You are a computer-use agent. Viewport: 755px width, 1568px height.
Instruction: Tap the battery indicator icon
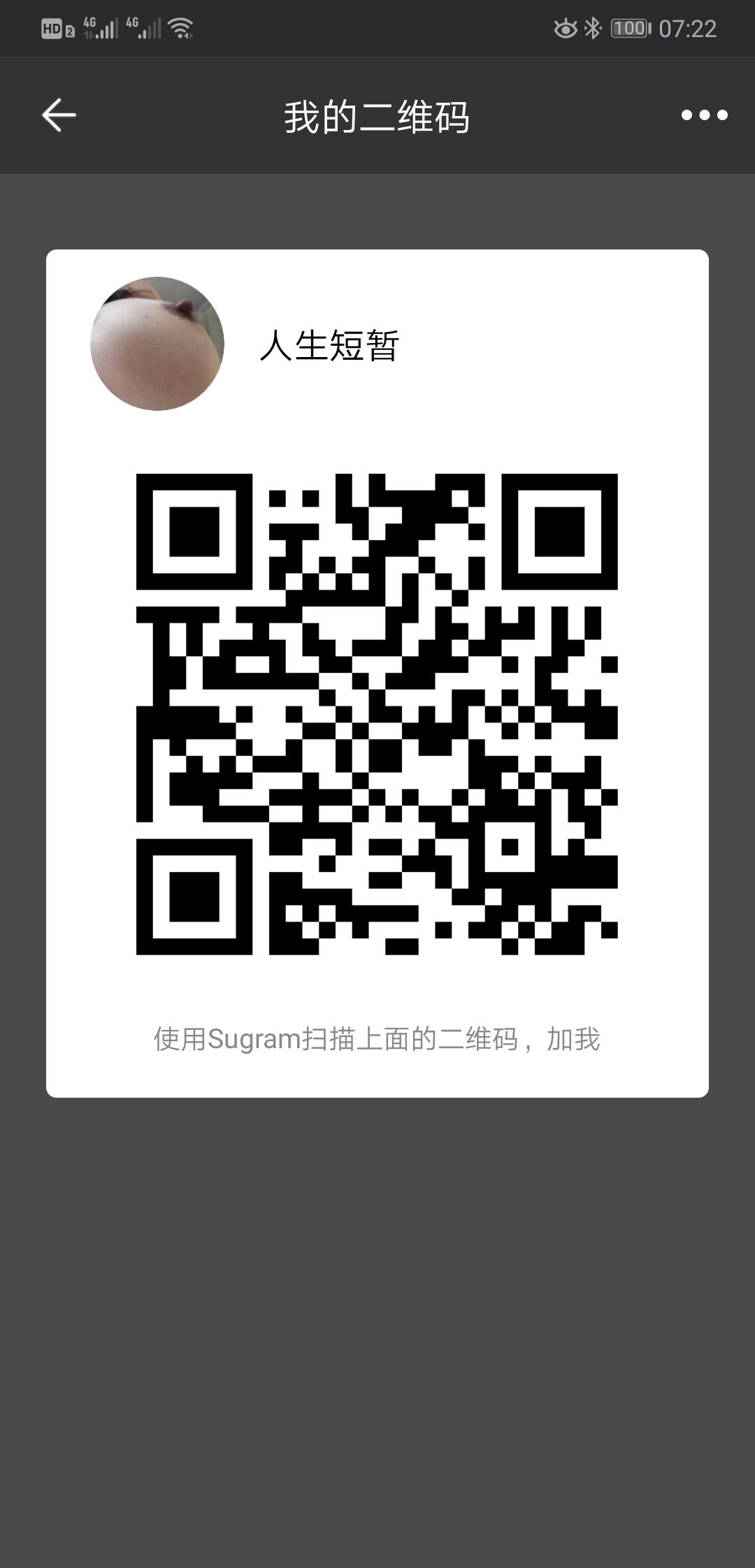point(630,27)
